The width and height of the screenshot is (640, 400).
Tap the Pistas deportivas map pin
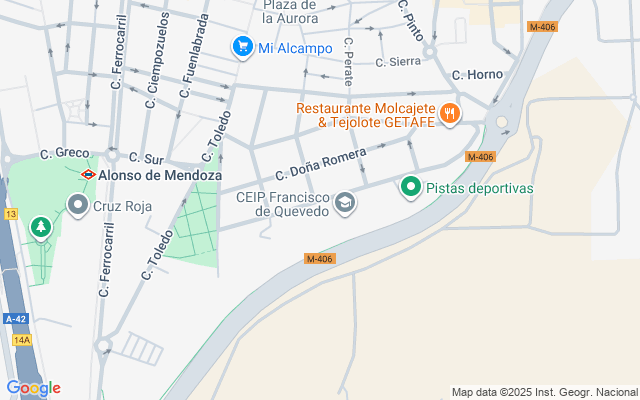[x=410, y=187]
